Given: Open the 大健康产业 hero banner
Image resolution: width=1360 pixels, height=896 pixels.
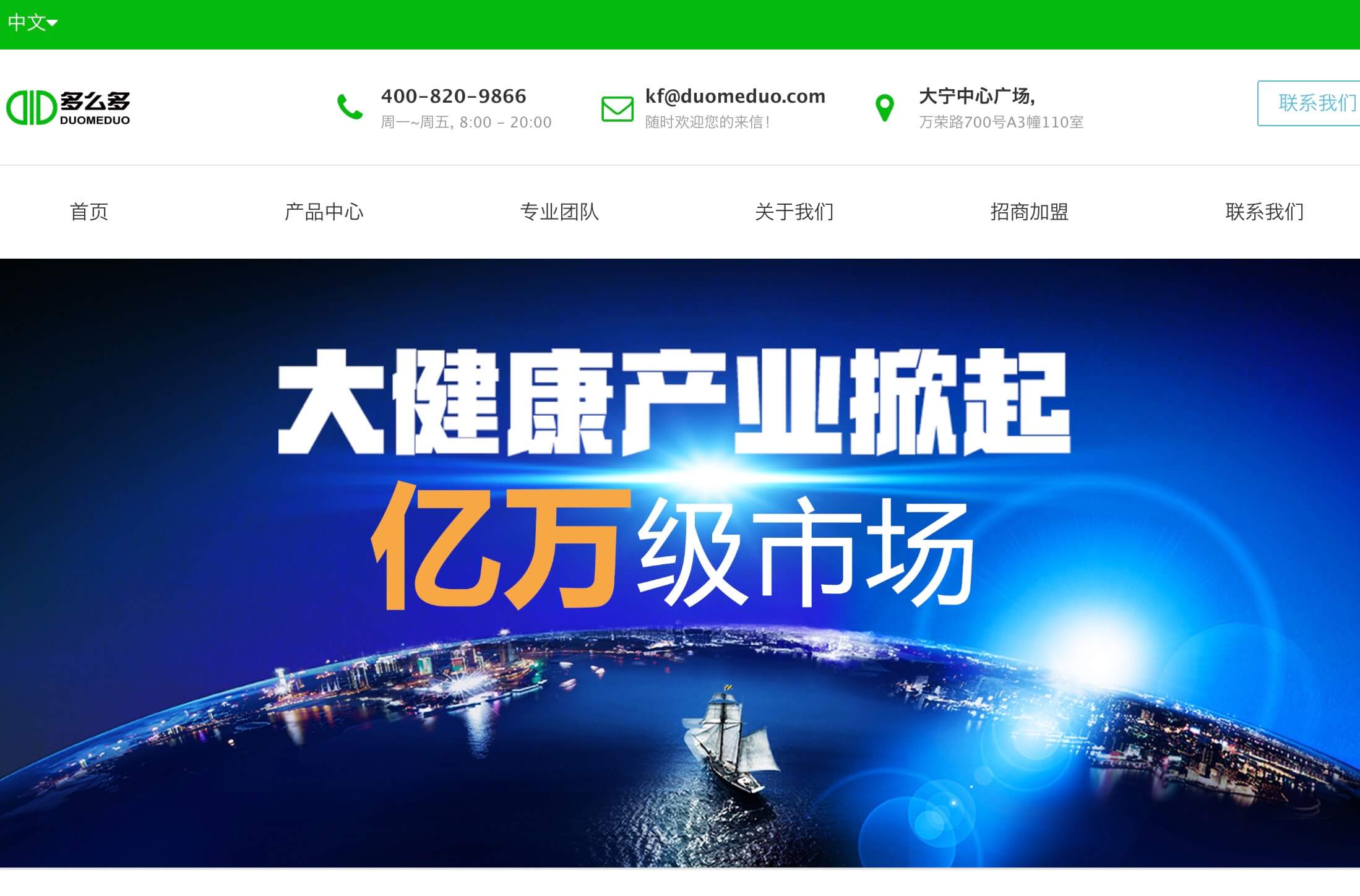Looking at the screenshot, I should pos(679,562).
